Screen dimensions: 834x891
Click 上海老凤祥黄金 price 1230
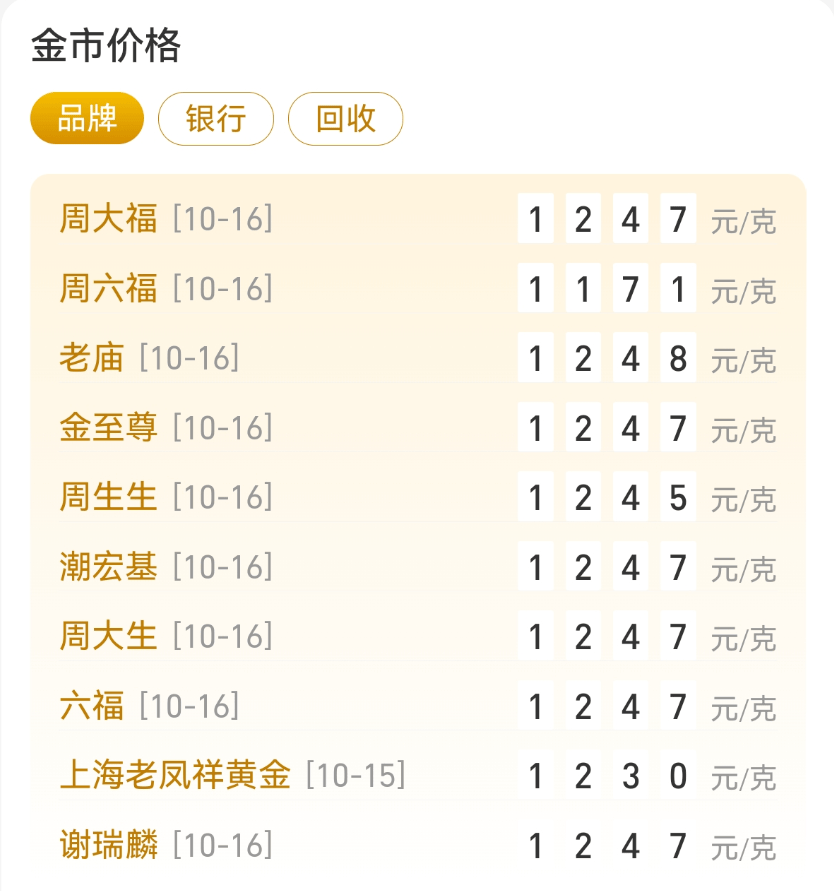(x=606, y=776)
